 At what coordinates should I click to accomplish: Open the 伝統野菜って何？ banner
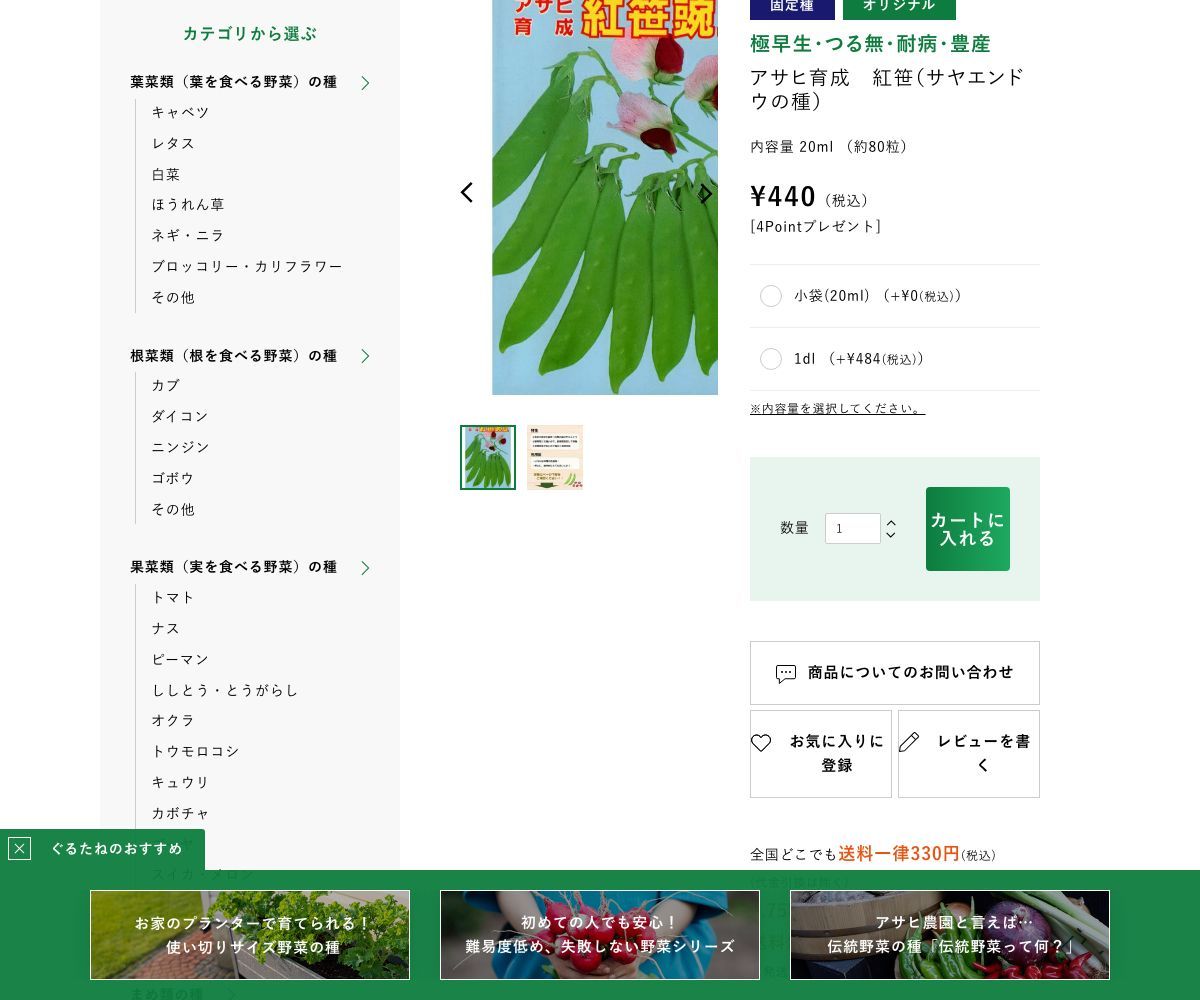950,935
